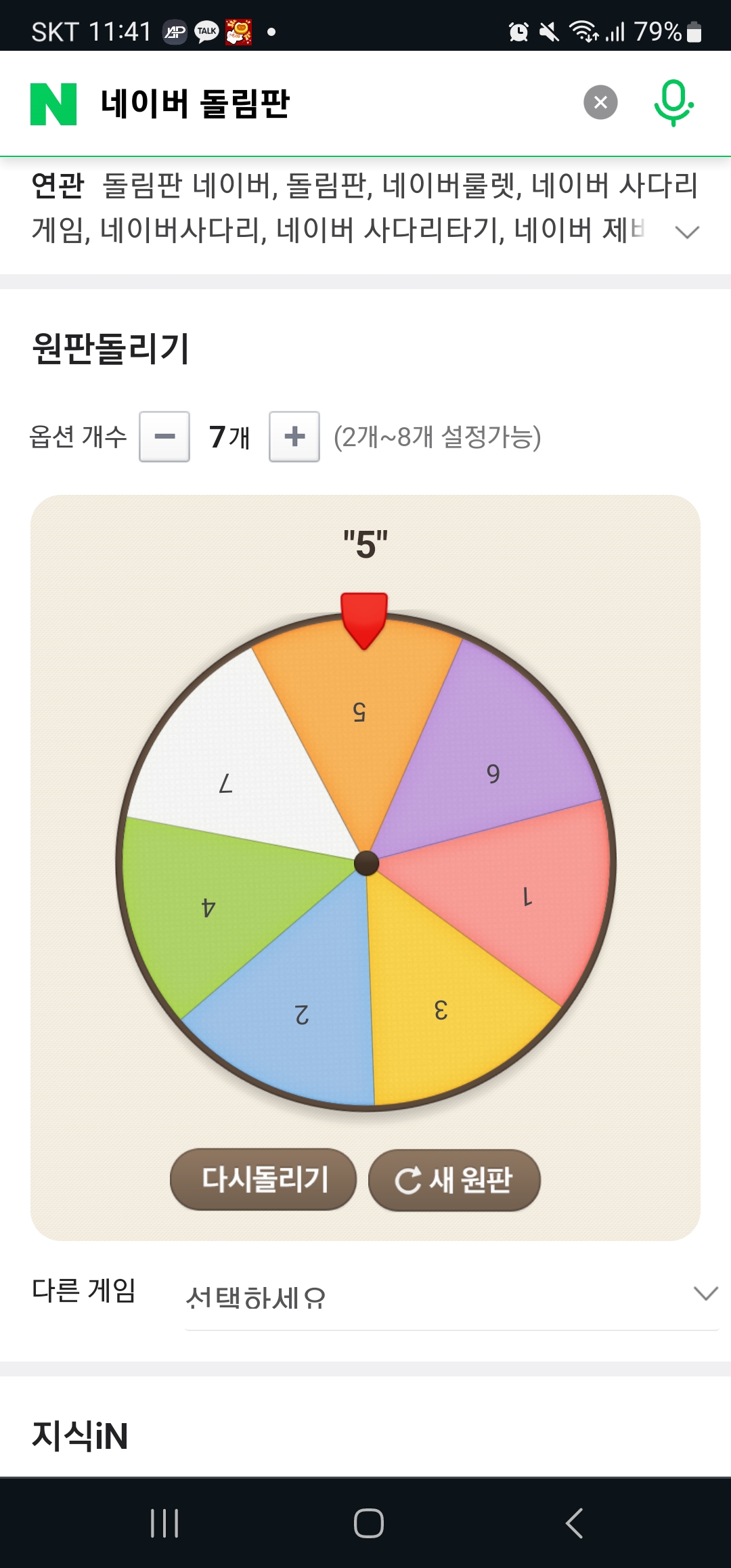Clear the search text with the X button
Viewport: 731px width, 1568px height.
tap(600, 103)
